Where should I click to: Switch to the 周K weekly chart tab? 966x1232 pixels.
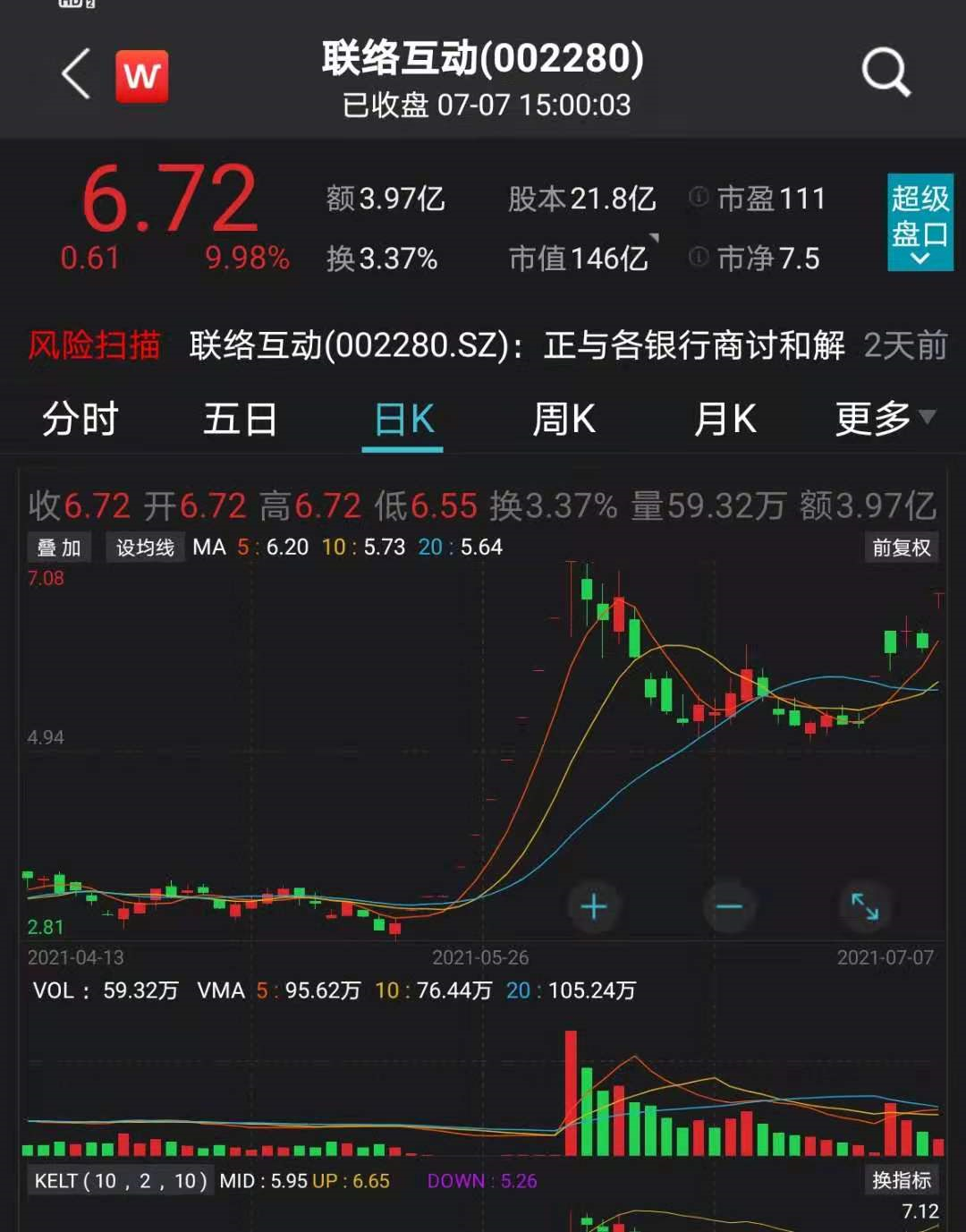563,418
